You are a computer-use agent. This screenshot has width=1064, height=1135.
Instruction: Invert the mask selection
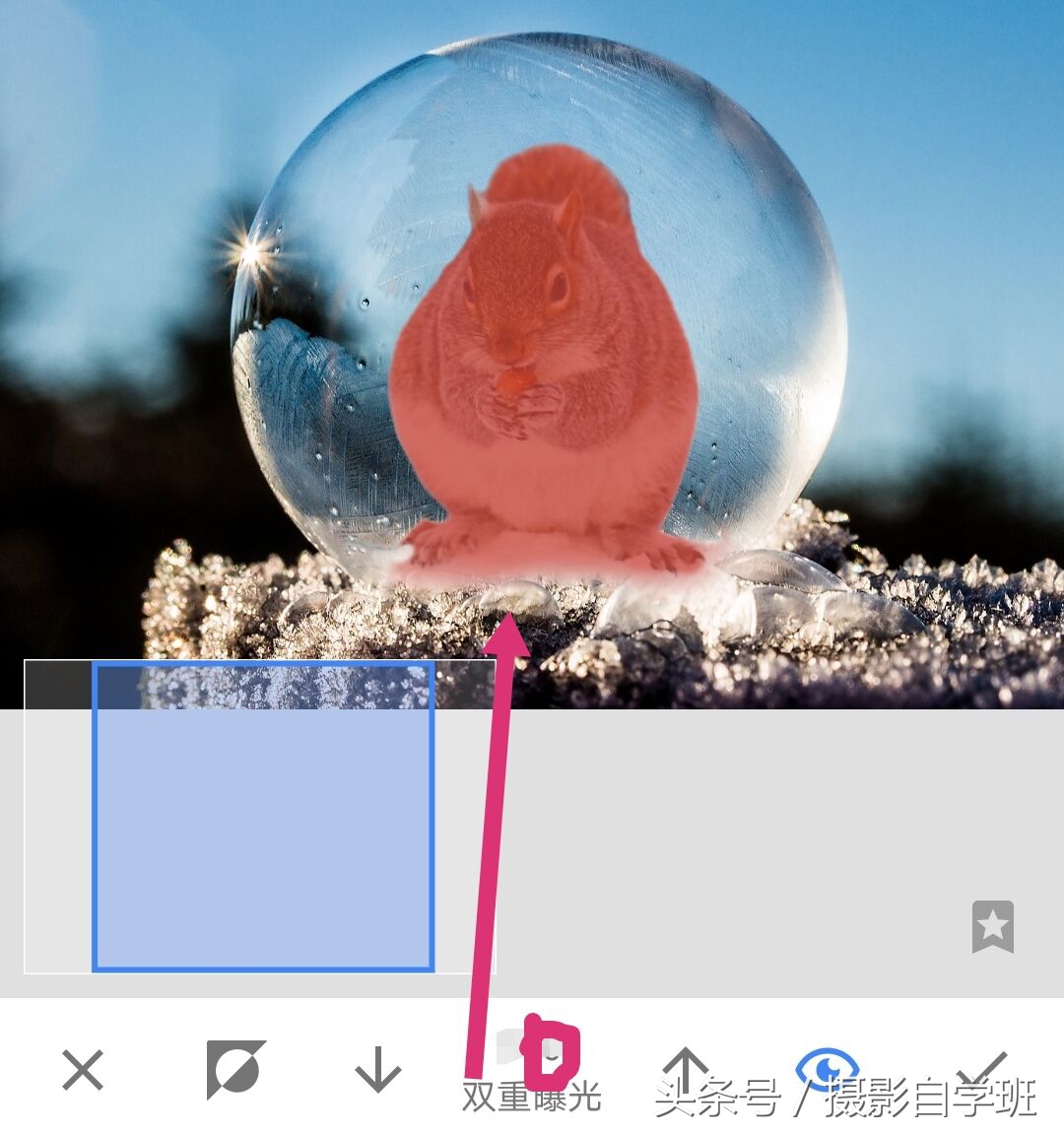[x=235, y=1069]
